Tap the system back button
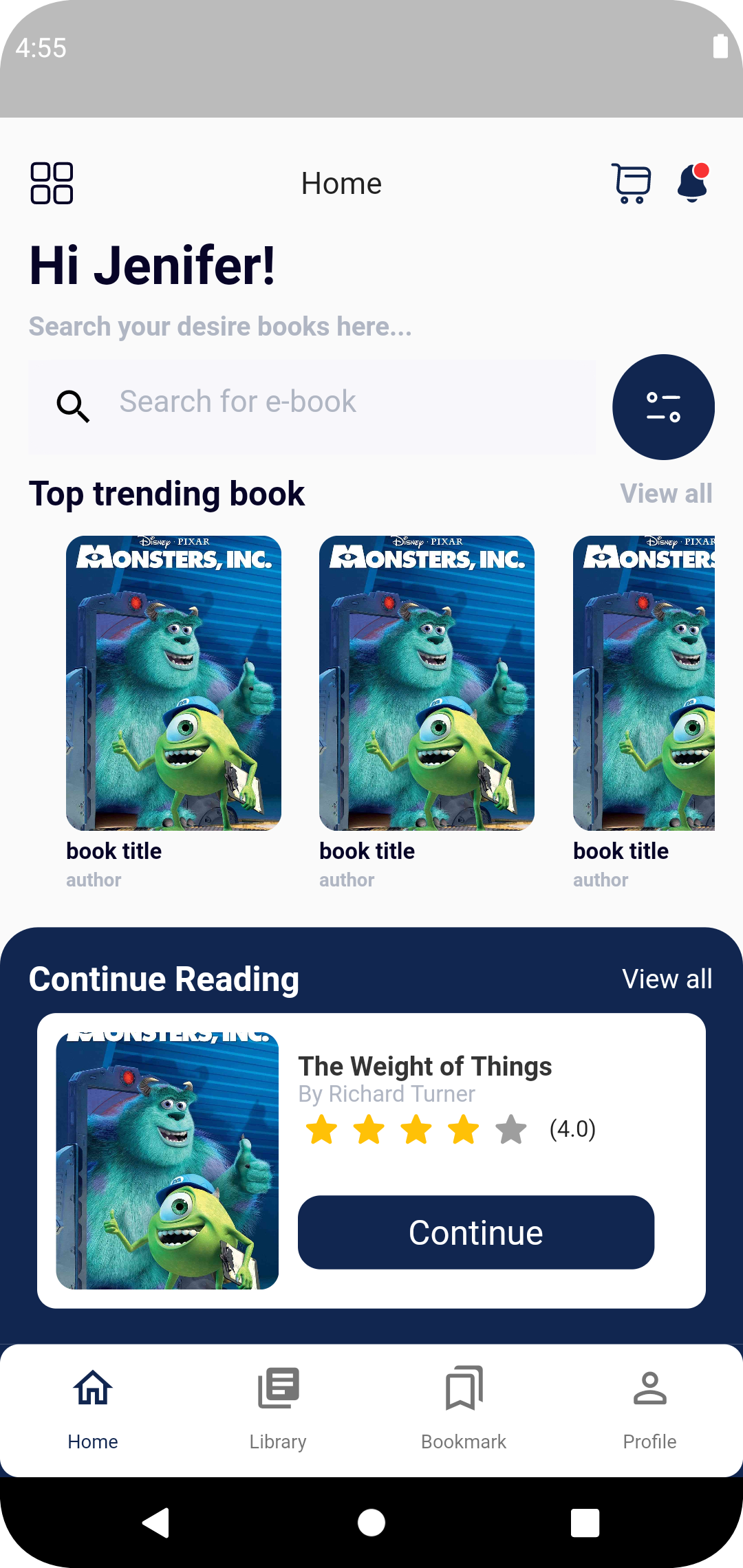Screen dimensions: 743x1568 (156, 1523)
